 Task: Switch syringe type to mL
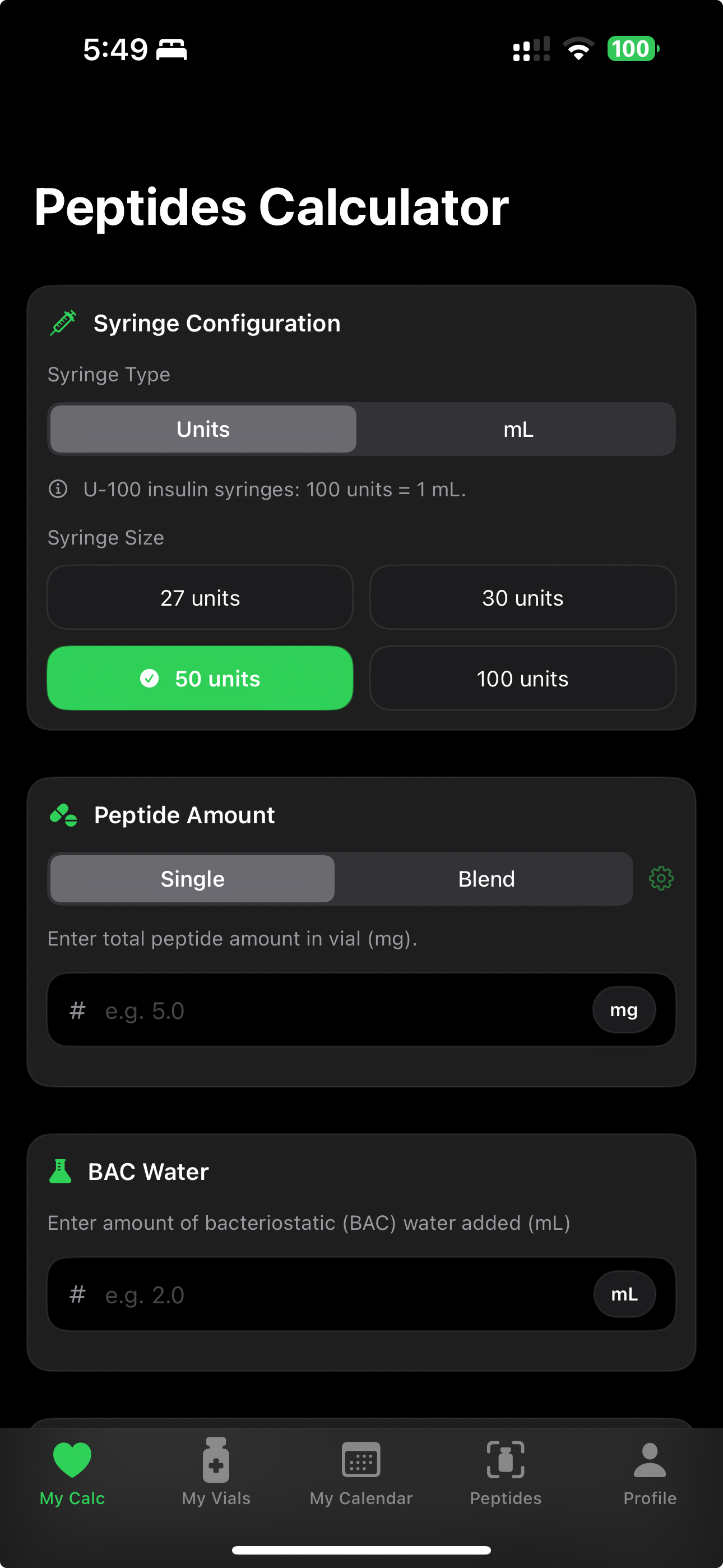tap(518, 429)
